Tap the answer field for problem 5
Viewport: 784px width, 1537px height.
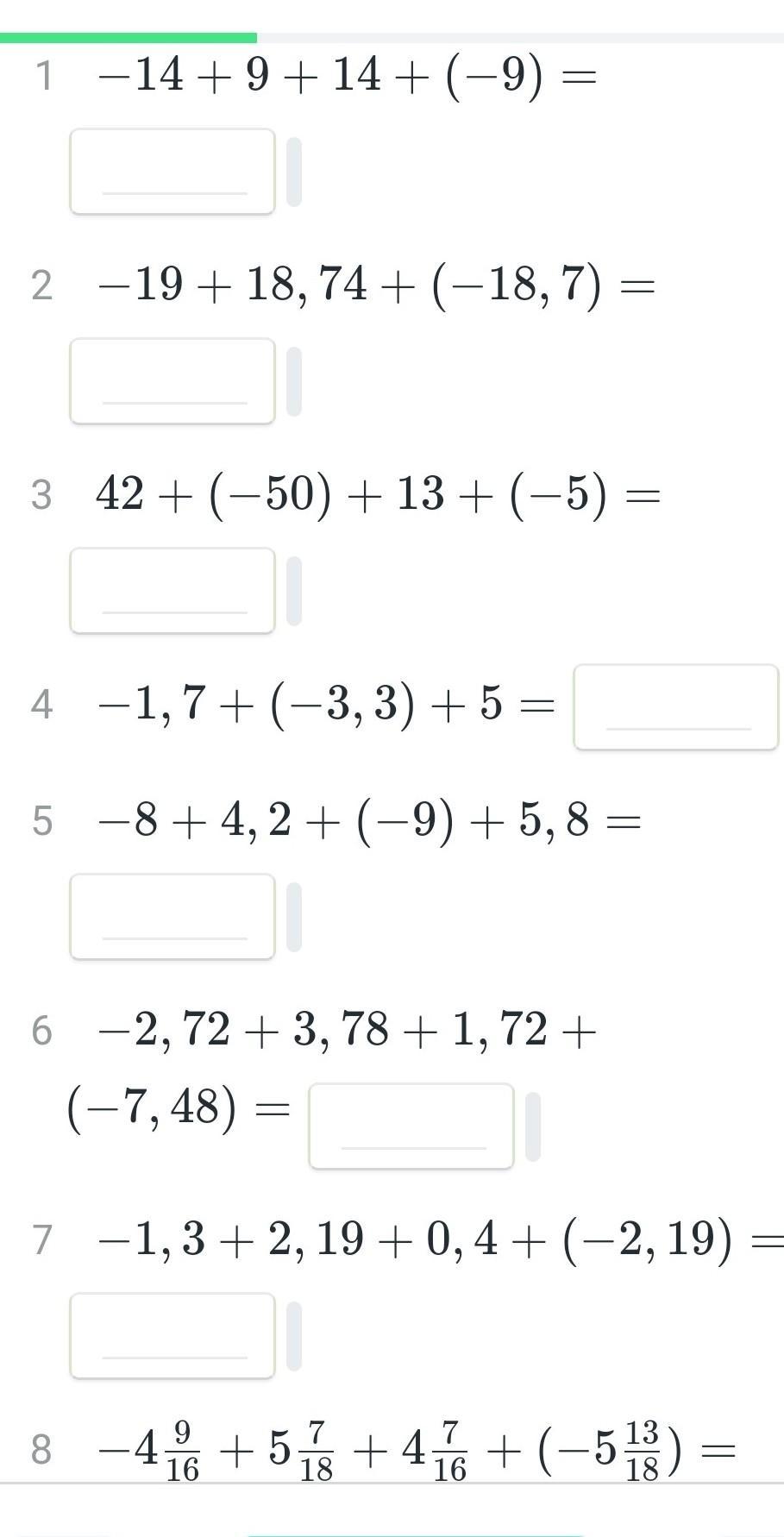click(x=172, y=917)
